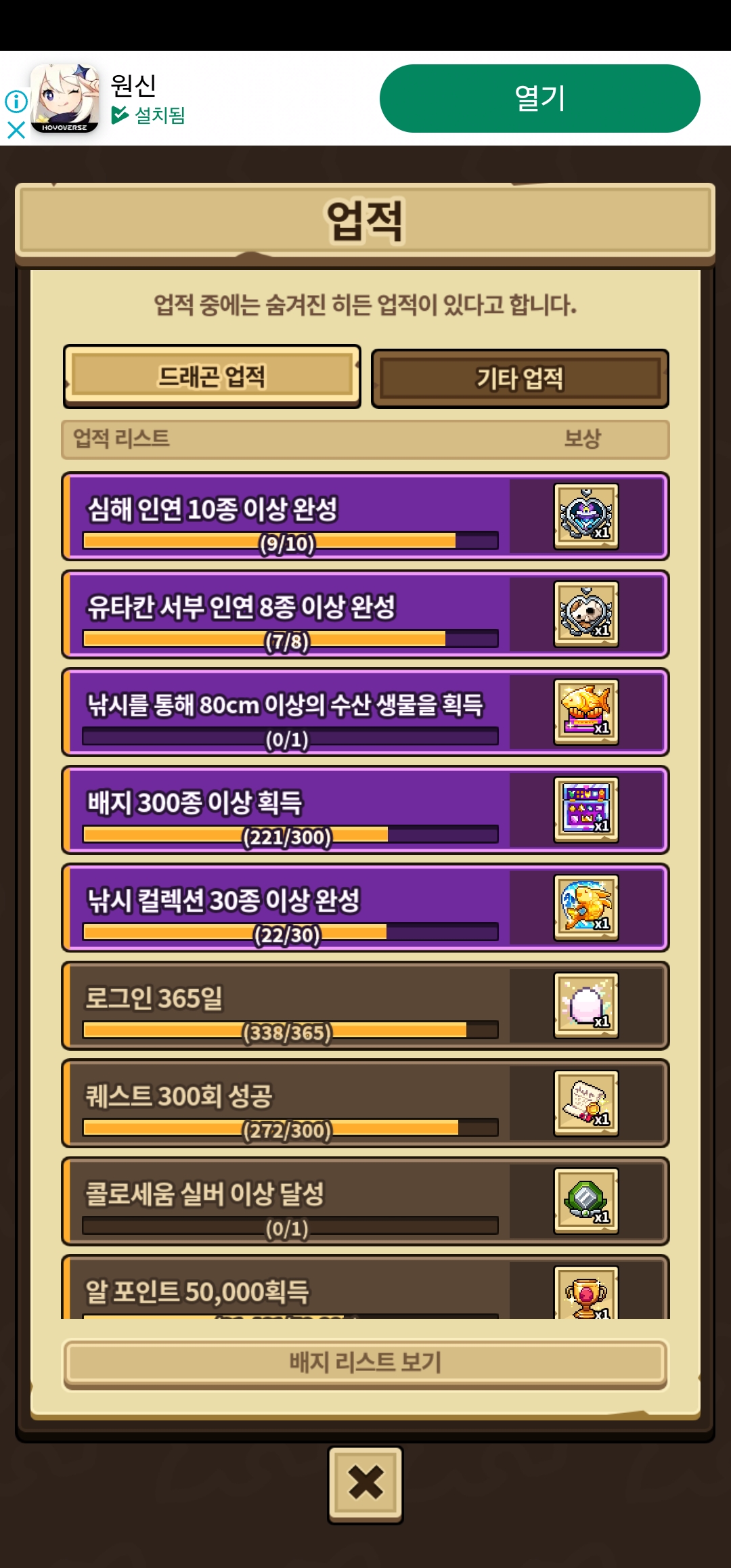Tap the 열기 button in the ad
Screen dimensions: 731x1568
(539, 99)
